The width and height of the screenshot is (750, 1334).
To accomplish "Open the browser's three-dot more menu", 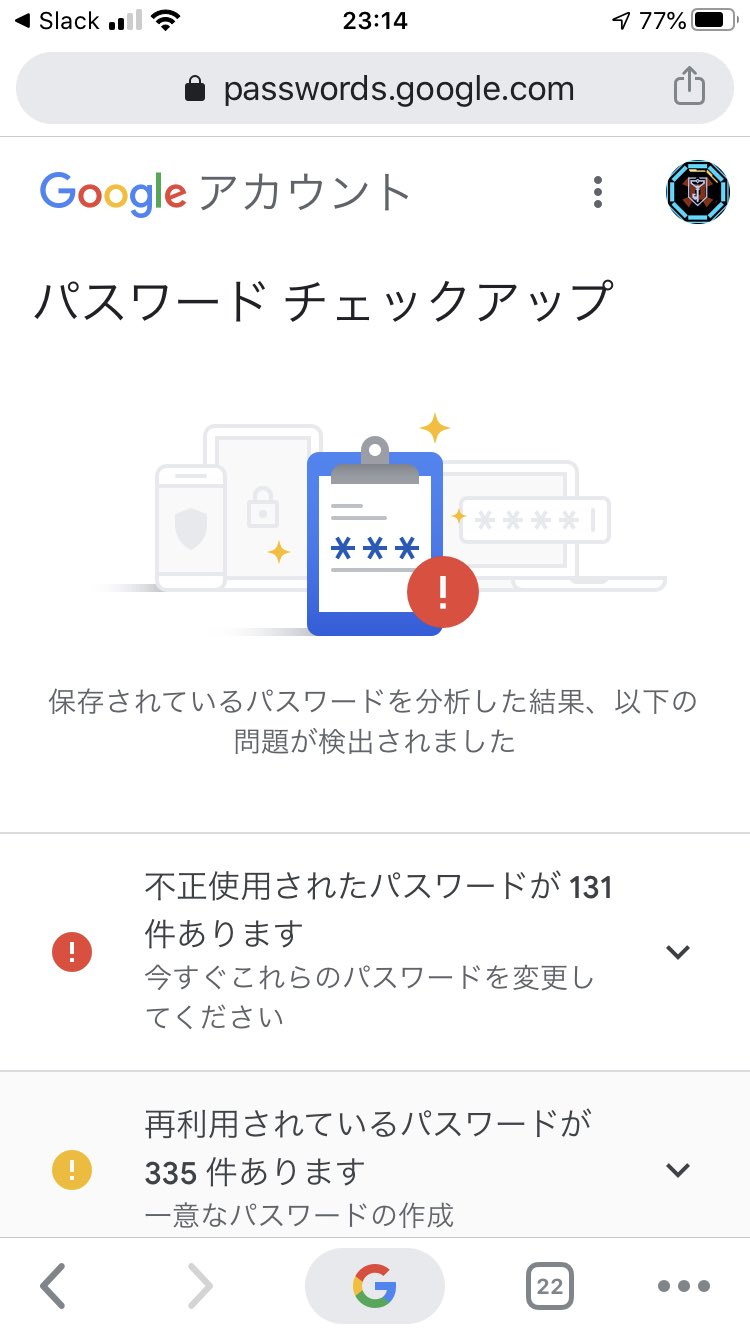I will pyautogui.click(x=684, y=1286).
